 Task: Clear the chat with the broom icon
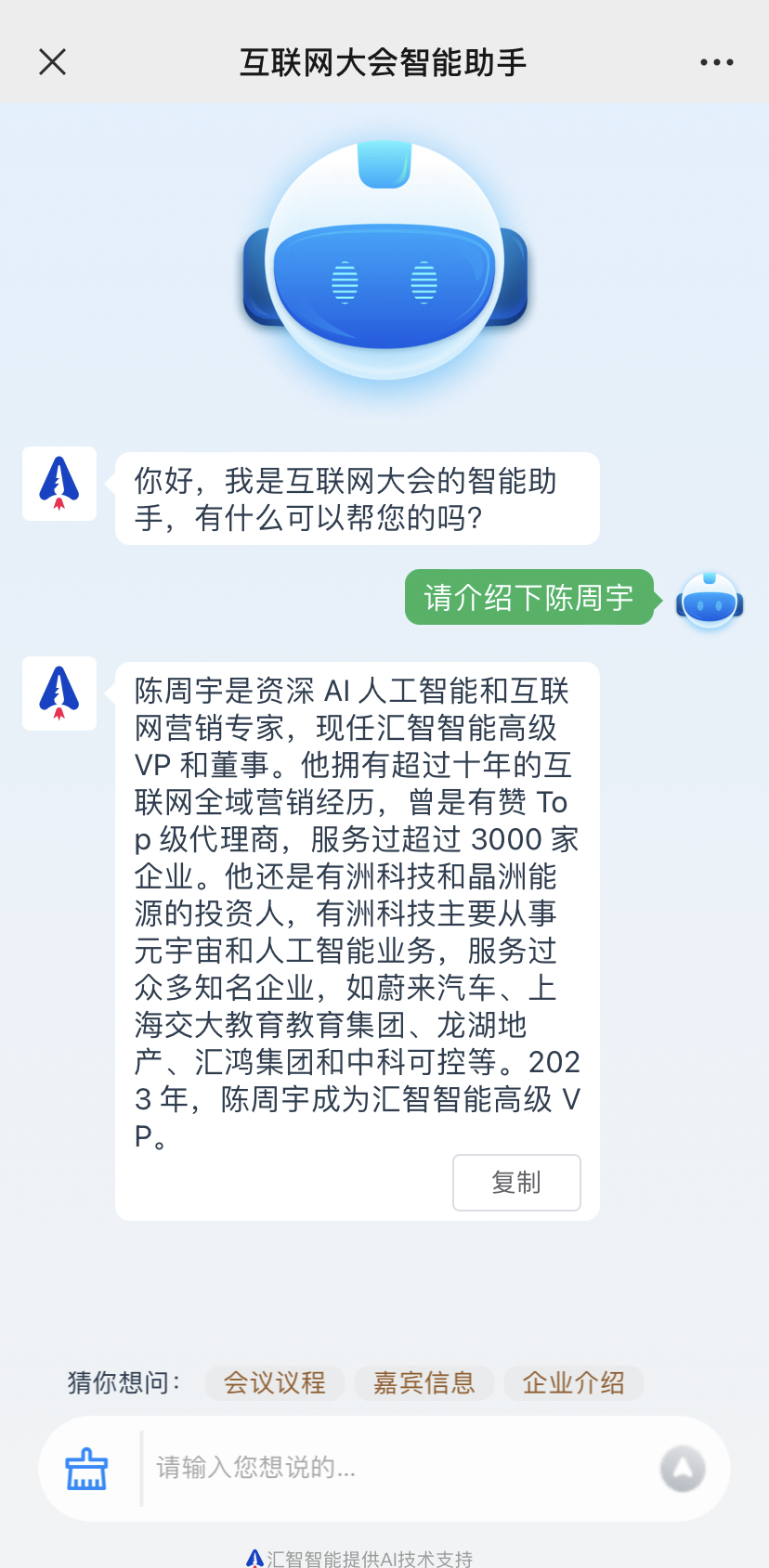point(86,1469)
